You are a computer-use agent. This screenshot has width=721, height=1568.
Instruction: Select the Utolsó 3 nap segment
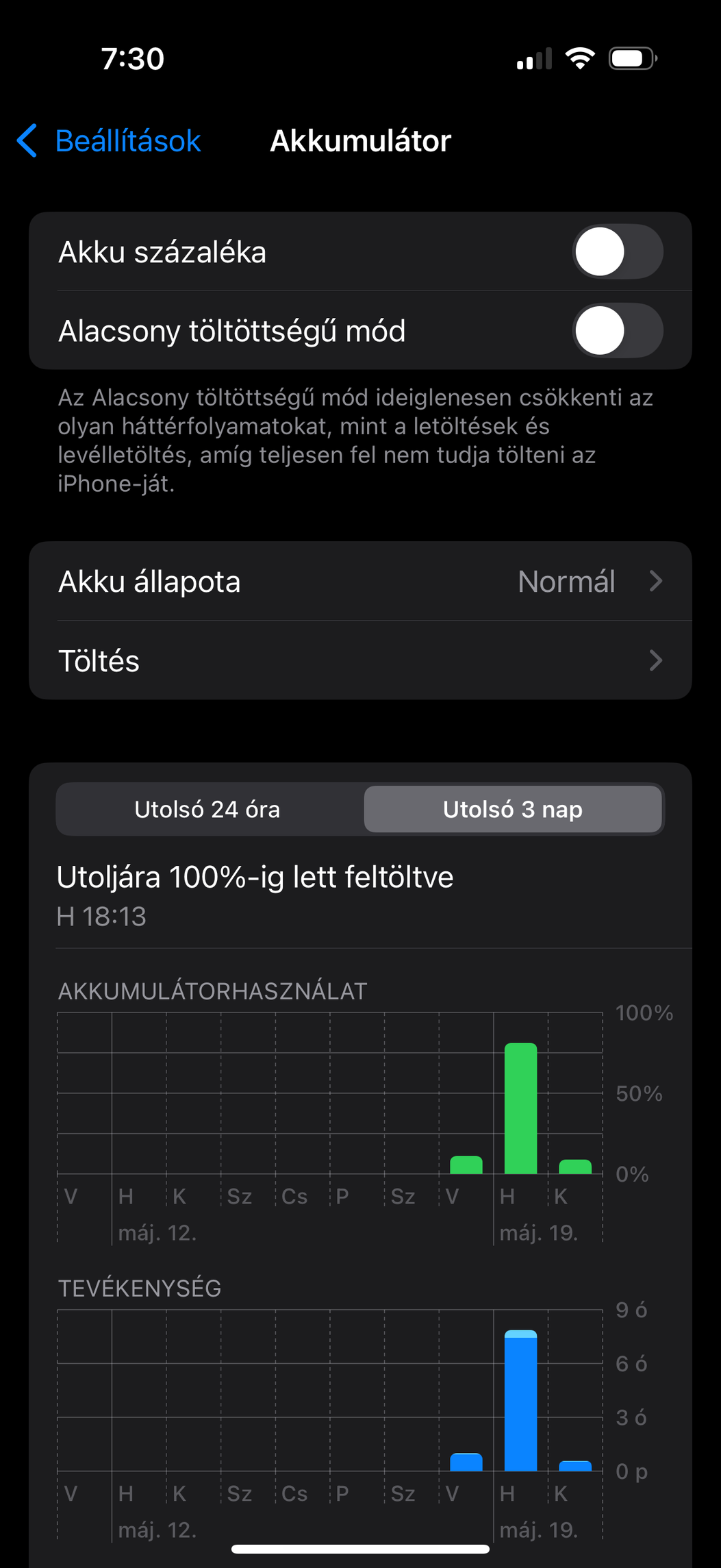(513, 810)
